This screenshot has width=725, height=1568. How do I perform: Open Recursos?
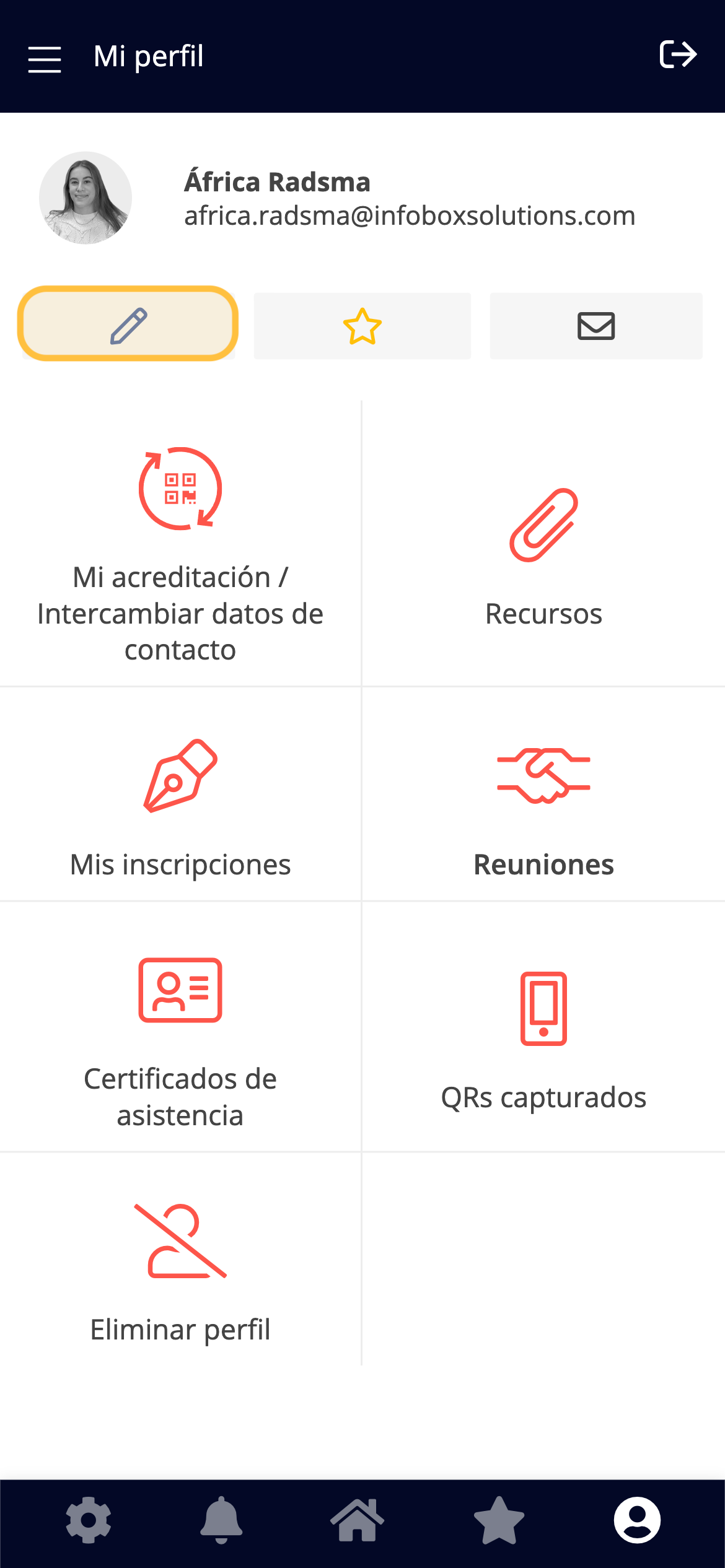[543, 544]
